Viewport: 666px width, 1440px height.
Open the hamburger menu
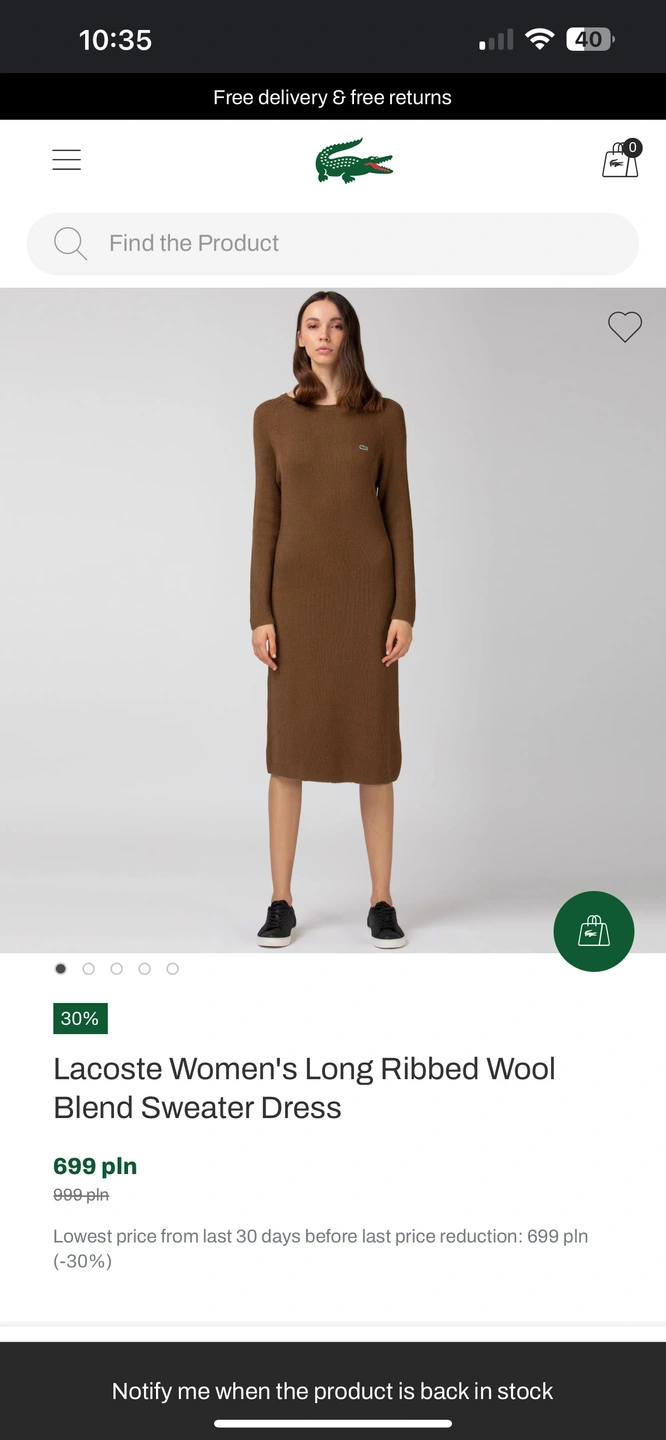pos(66,160)
